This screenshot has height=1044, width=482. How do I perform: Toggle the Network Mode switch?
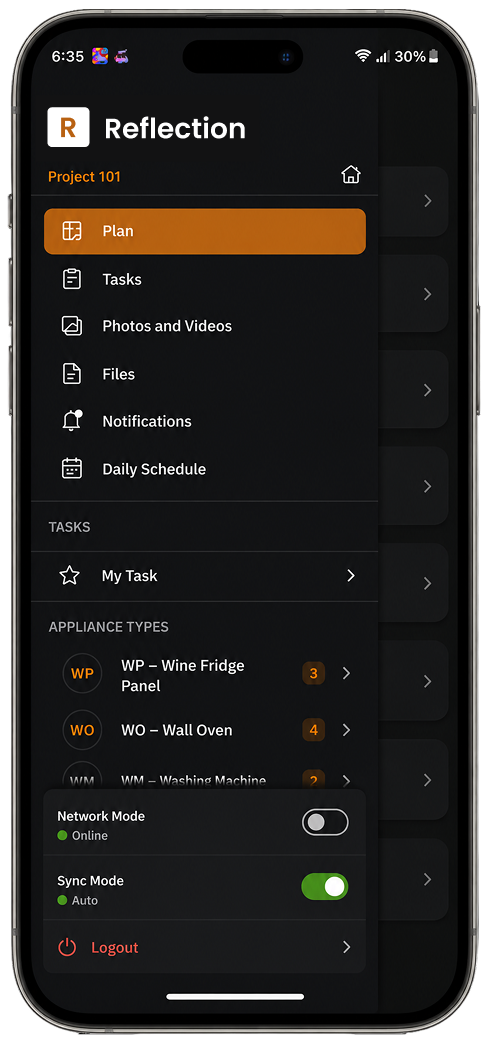pos(325,822)
